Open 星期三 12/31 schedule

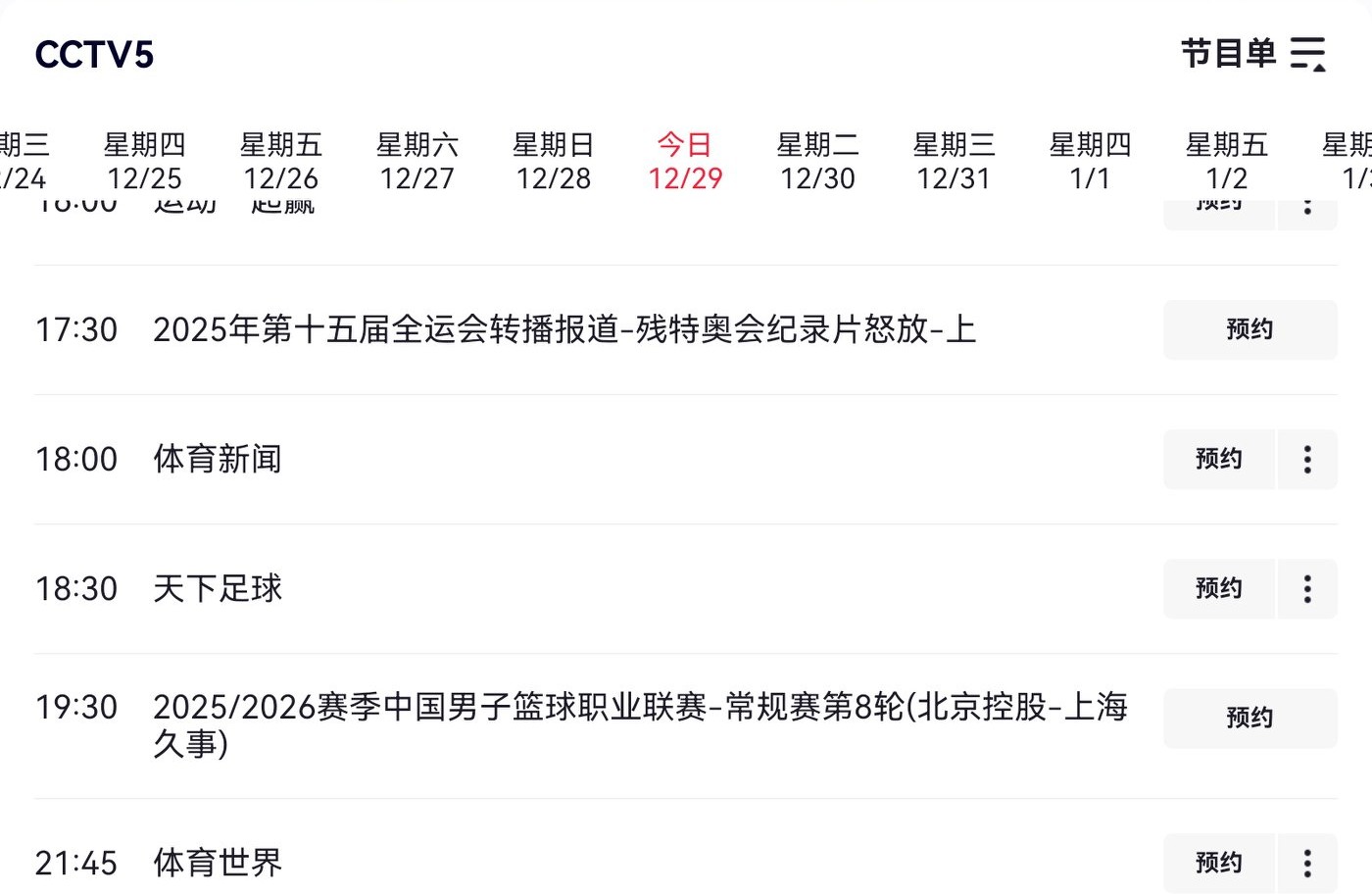click(954, 162)
